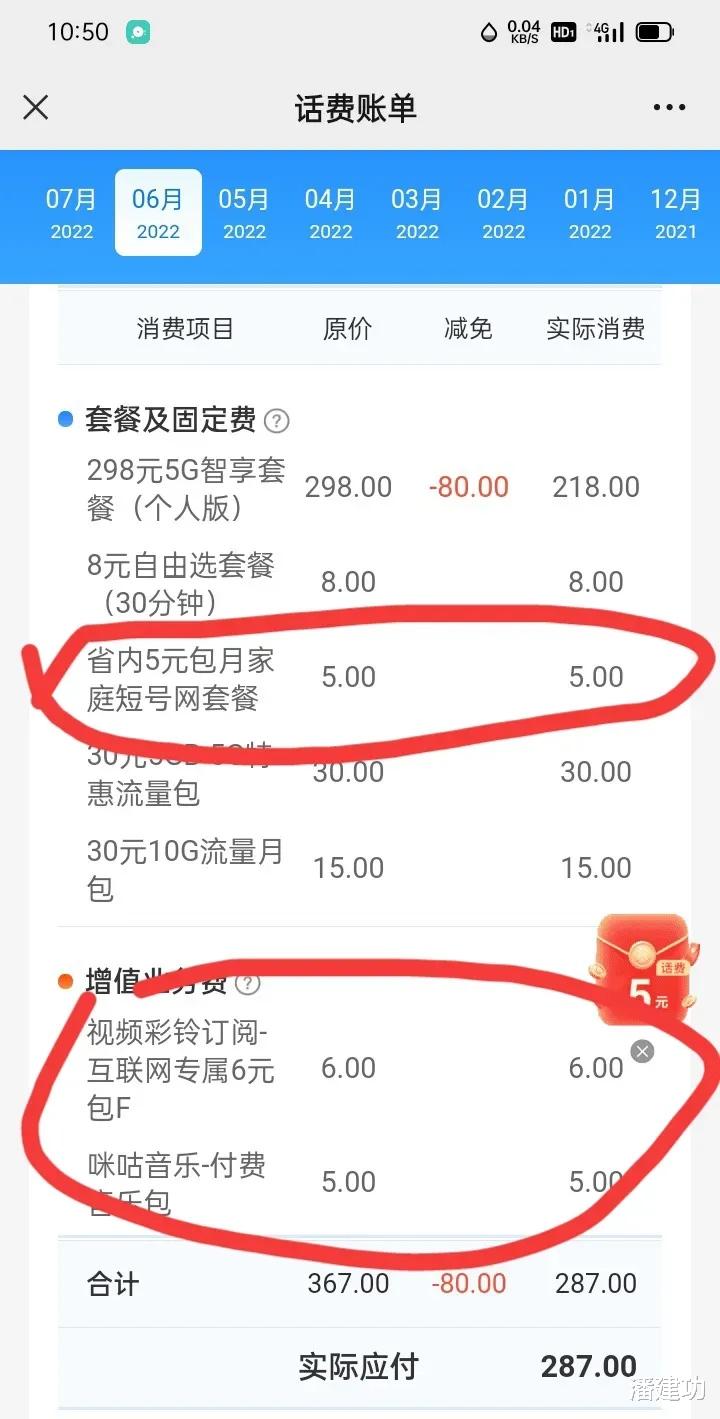Viewport: 720px width, 1419px height.
Task: Open help for 套餐及固定费 section
Action: (x=277, y=422)
